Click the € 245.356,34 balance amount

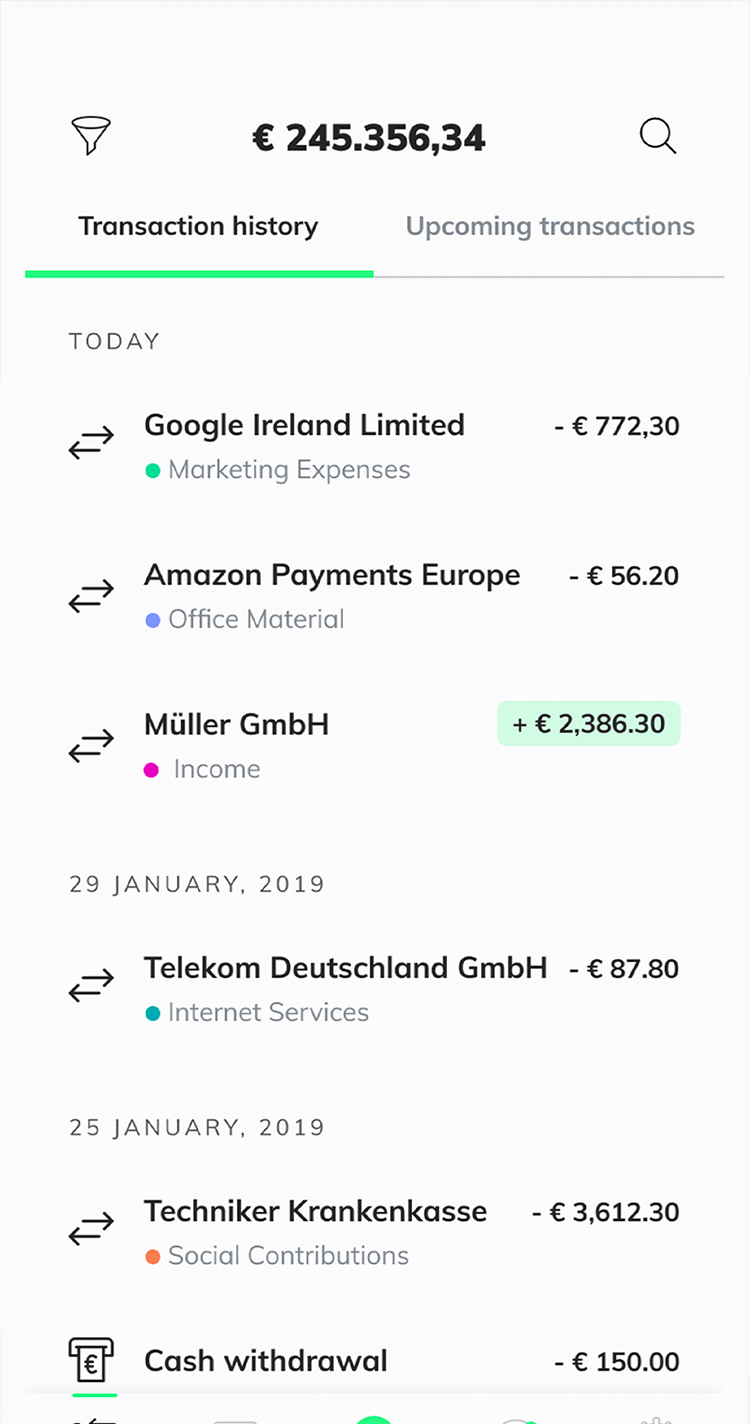[370, 137]
